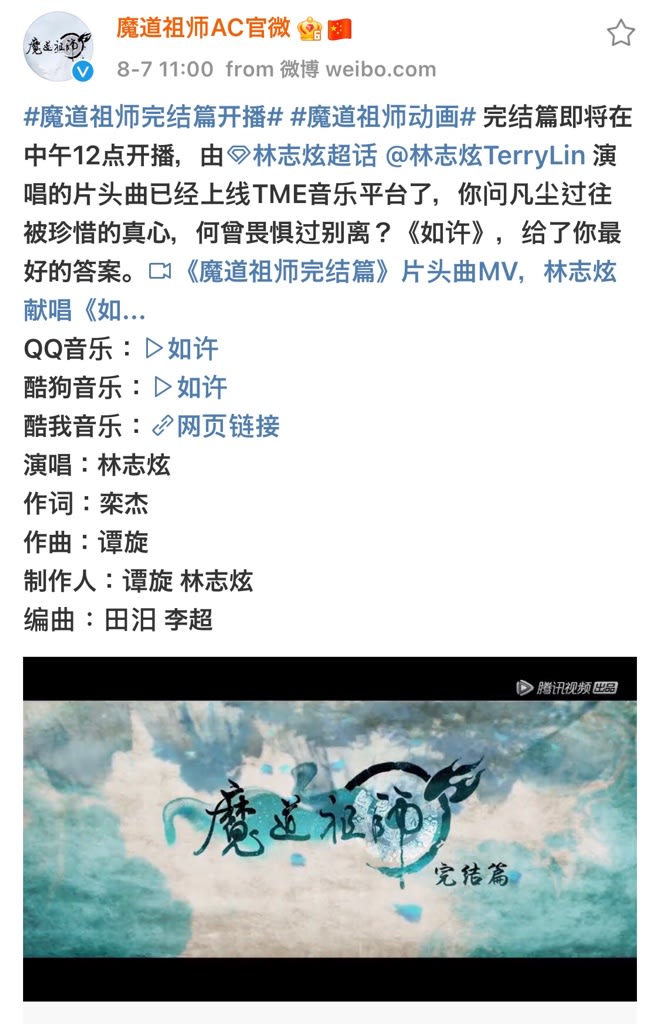The height and width of the screenshot is (1024, 660).
Task: Open hashtag #魔道祖师动画#
Action: pyautogui.click(x=383, y=117)
